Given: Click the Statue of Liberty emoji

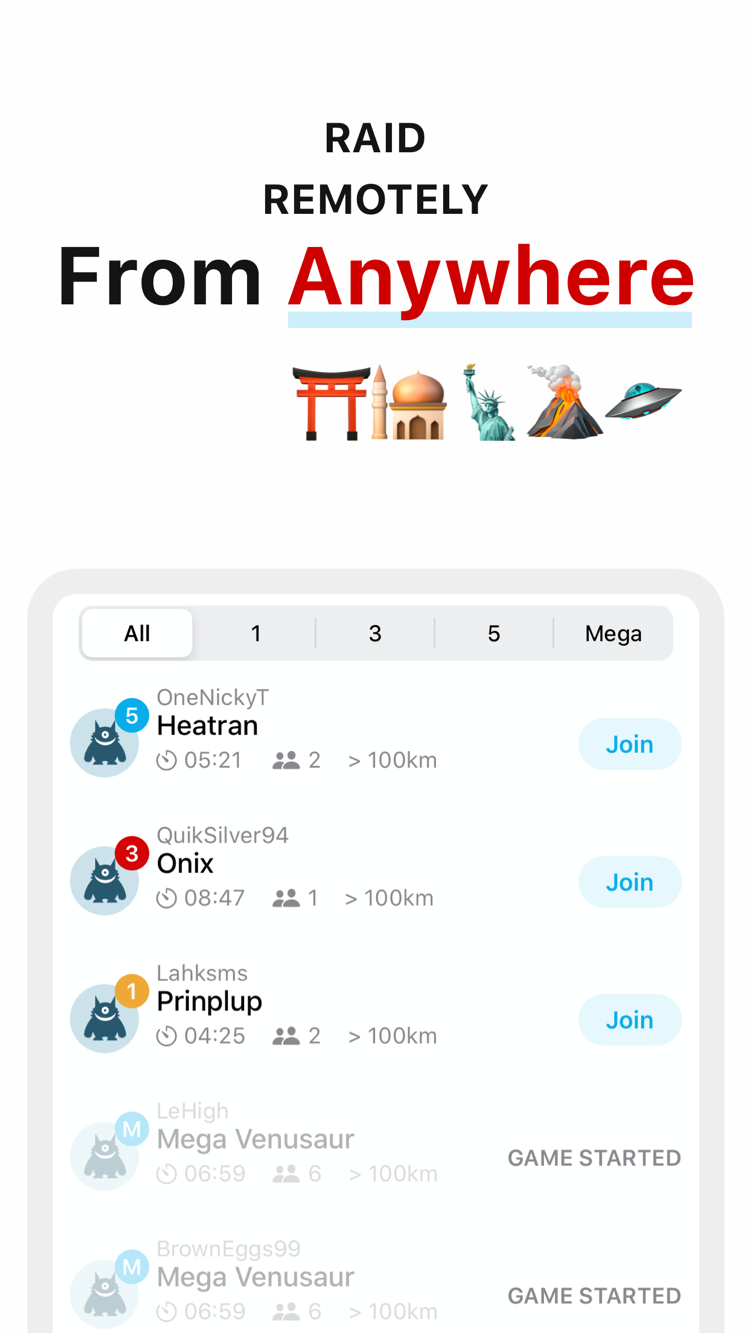Looking at the screenshot, I should (x=489, y=400).
